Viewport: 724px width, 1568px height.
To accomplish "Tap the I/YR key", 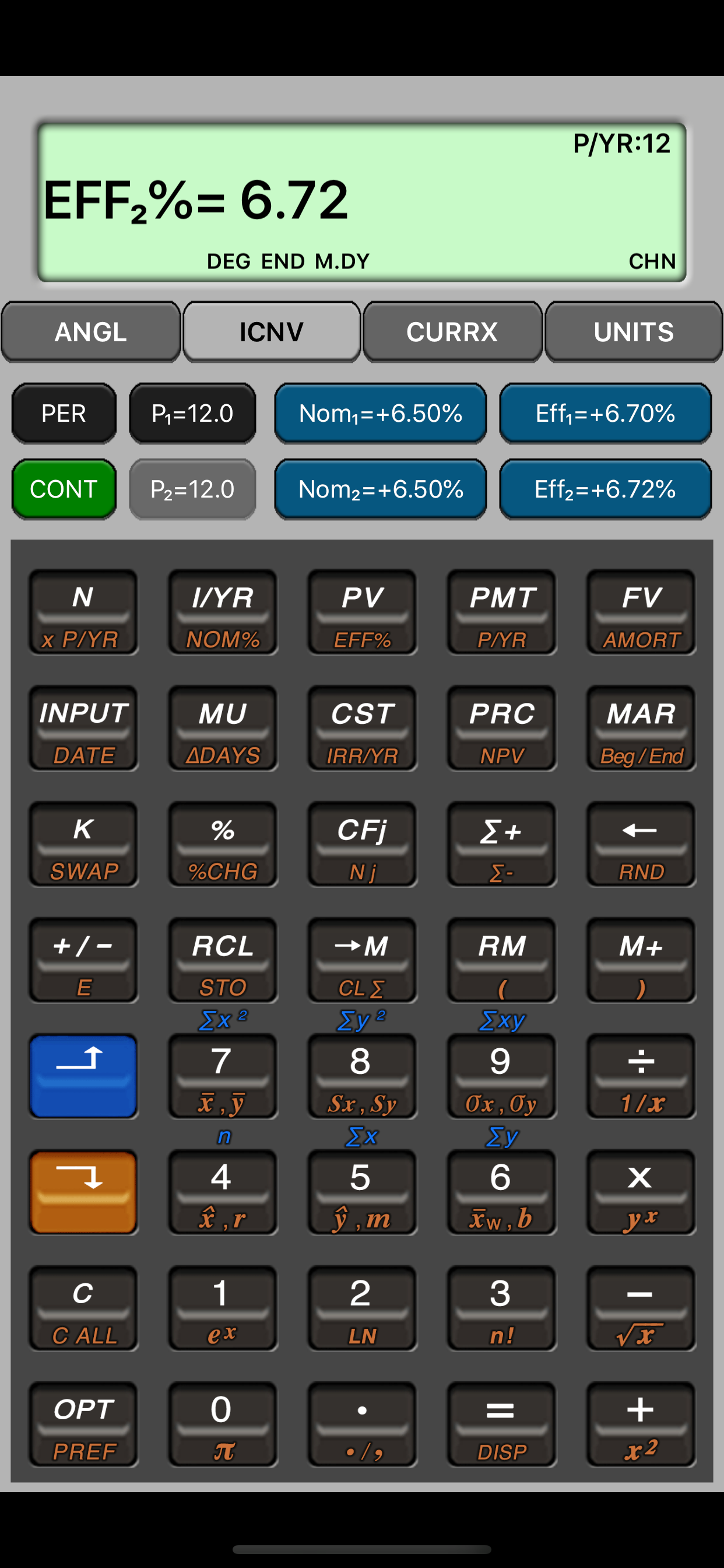I will (223, 611).
